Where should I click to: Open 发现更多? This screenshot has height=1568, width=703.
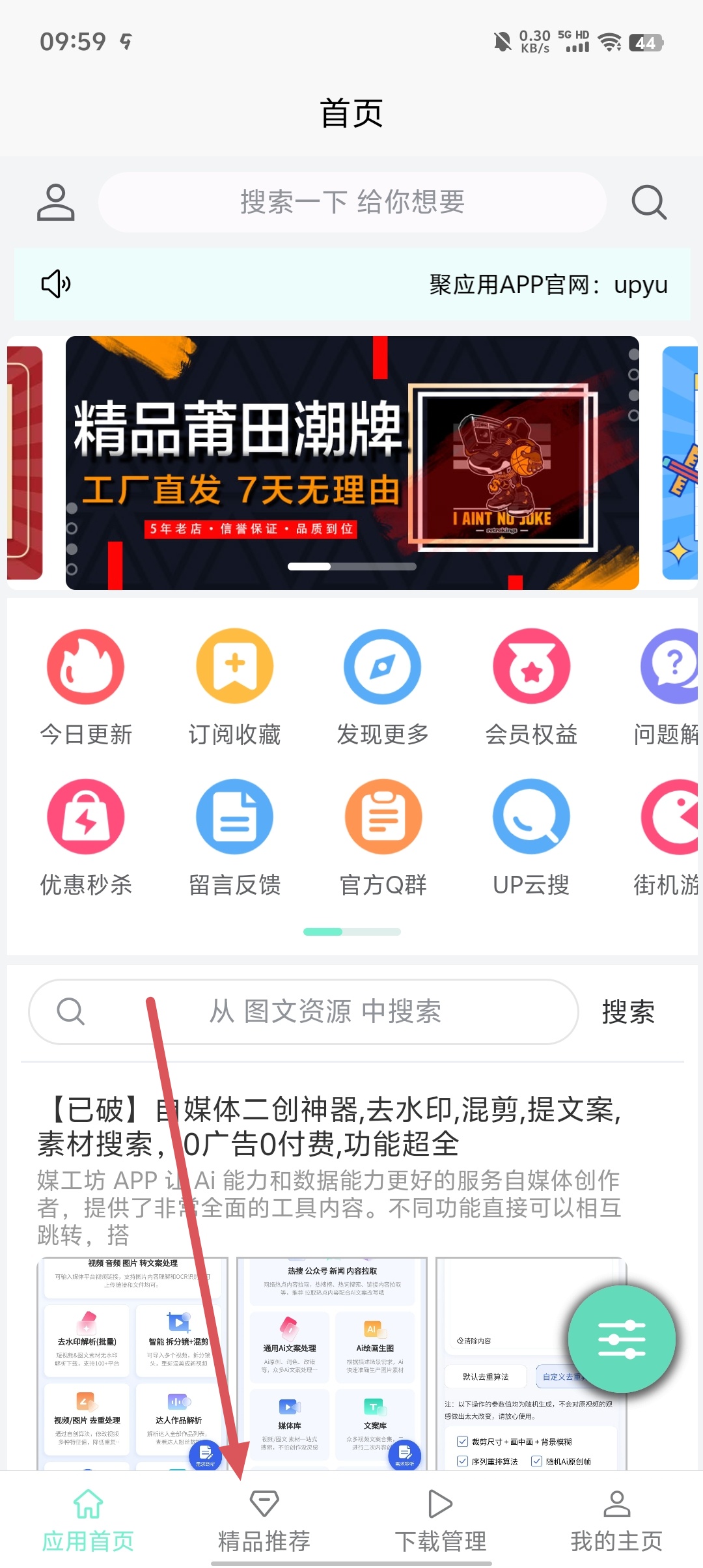click(x=383, y=688)
